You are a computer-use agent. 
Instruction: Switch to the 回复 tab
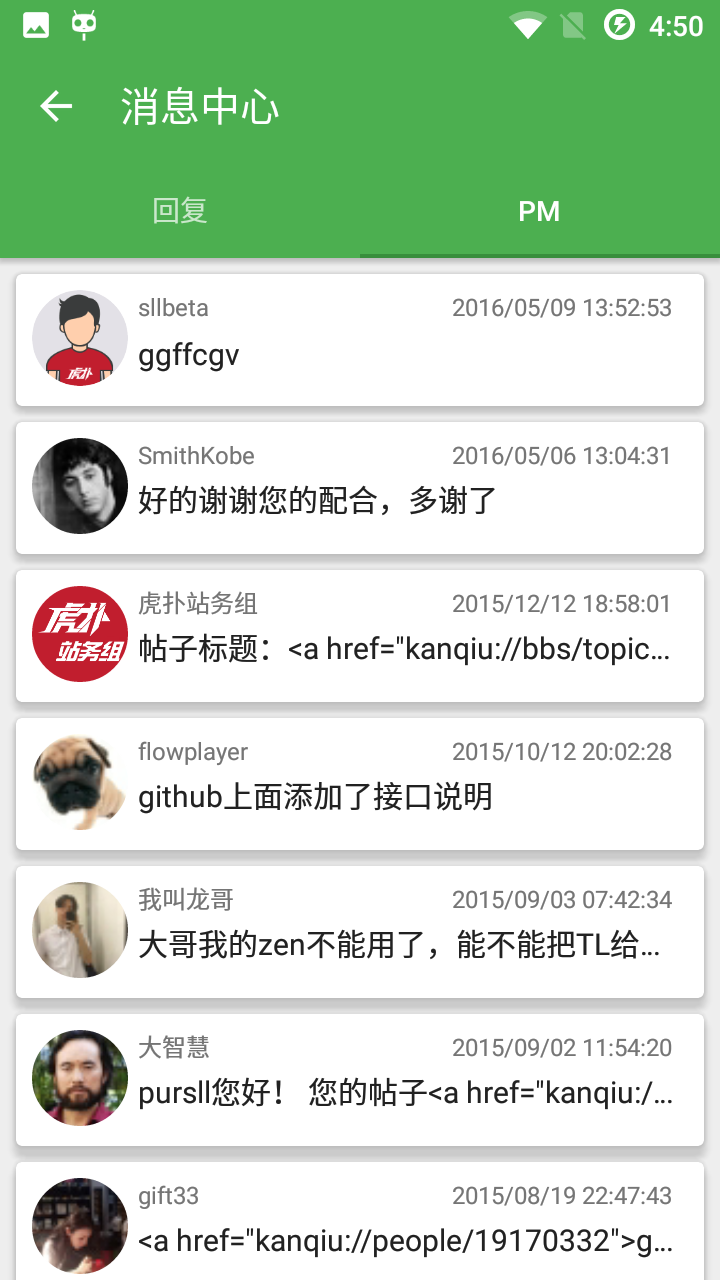[x=180, y=211]
